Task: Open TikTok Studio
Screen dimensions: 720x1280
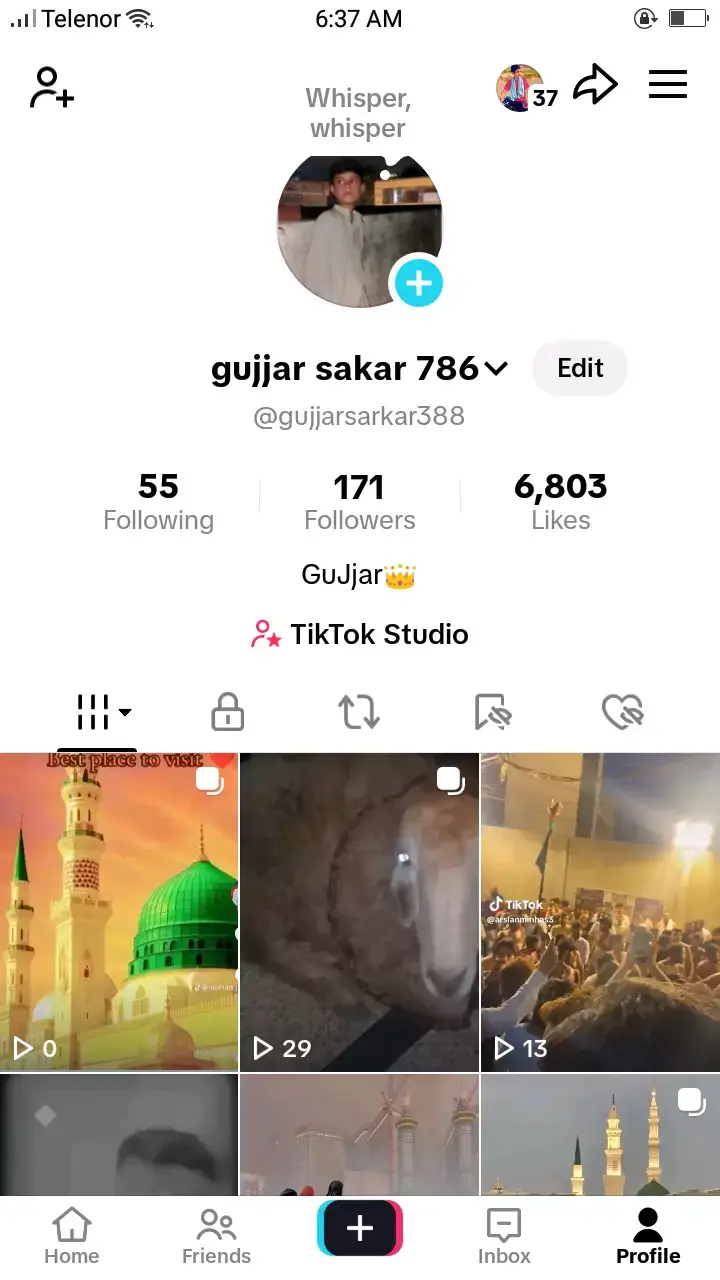Action: point(360,634)
